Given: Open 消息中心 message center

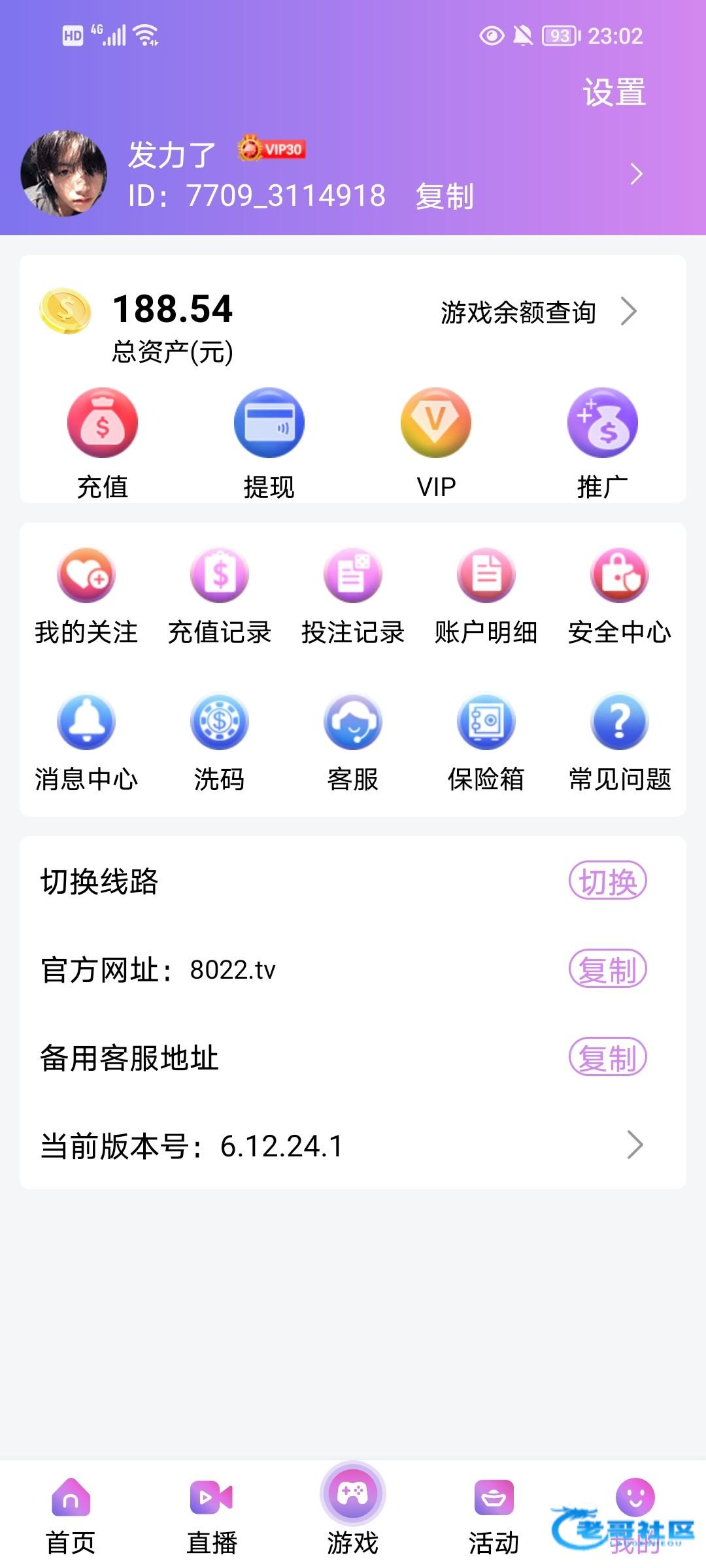Looking at the screenshot, I should pyautogui.click(x=86, y=743).
